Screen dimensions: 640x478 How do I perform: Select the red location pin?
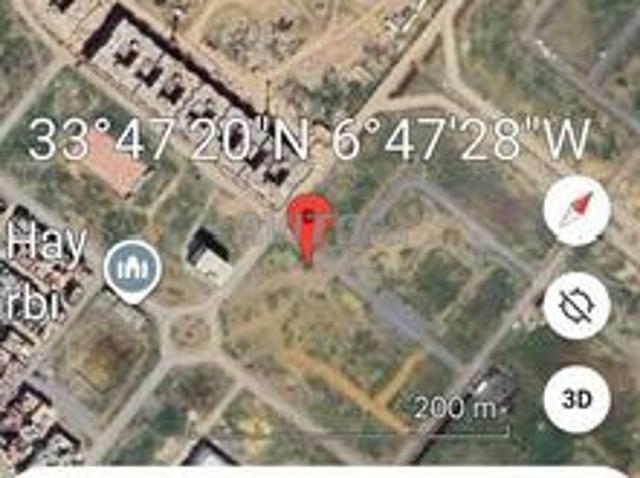tap(310, 225)
